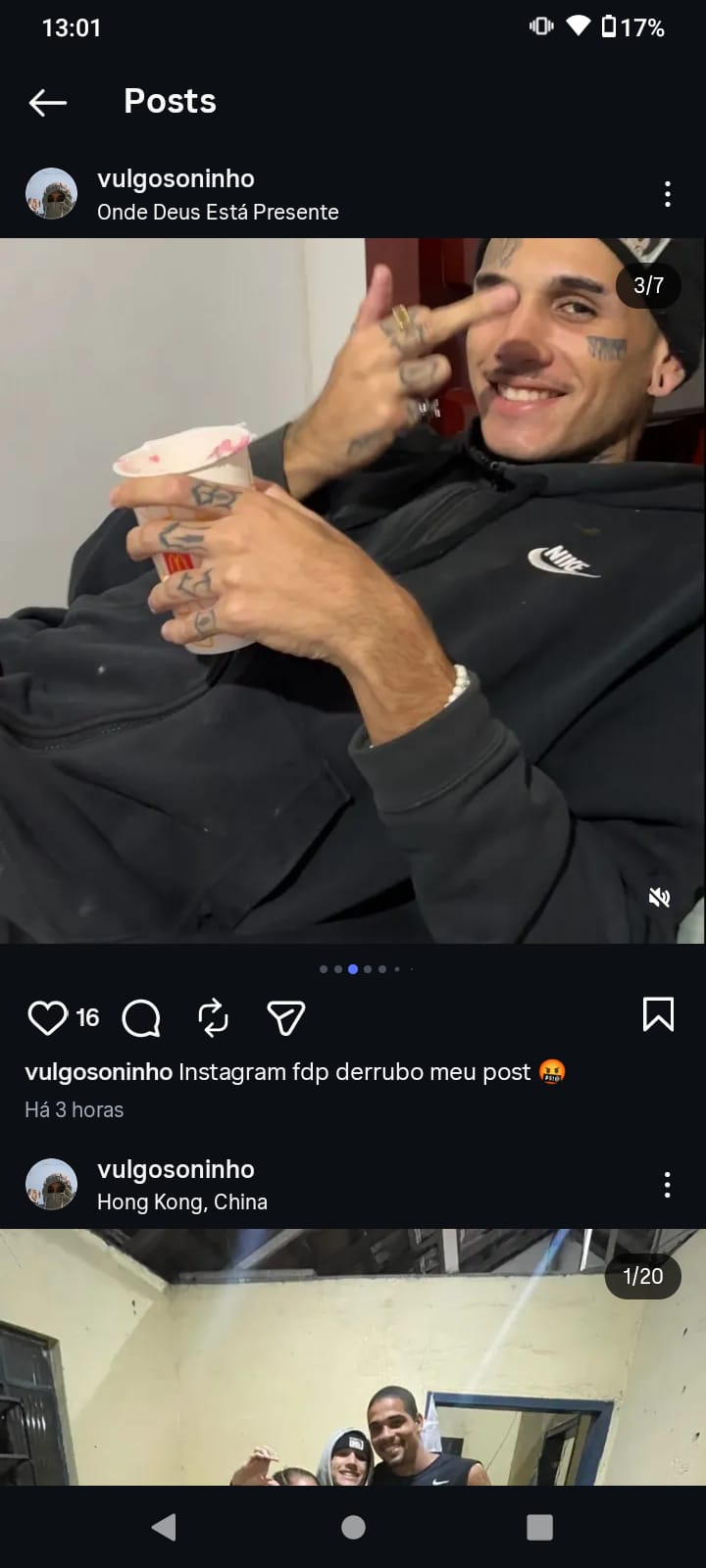This screenshot has height=1568, width=706.
Task: Open comments on the 'Instagram fdp' post
Action: point(141,1017)
